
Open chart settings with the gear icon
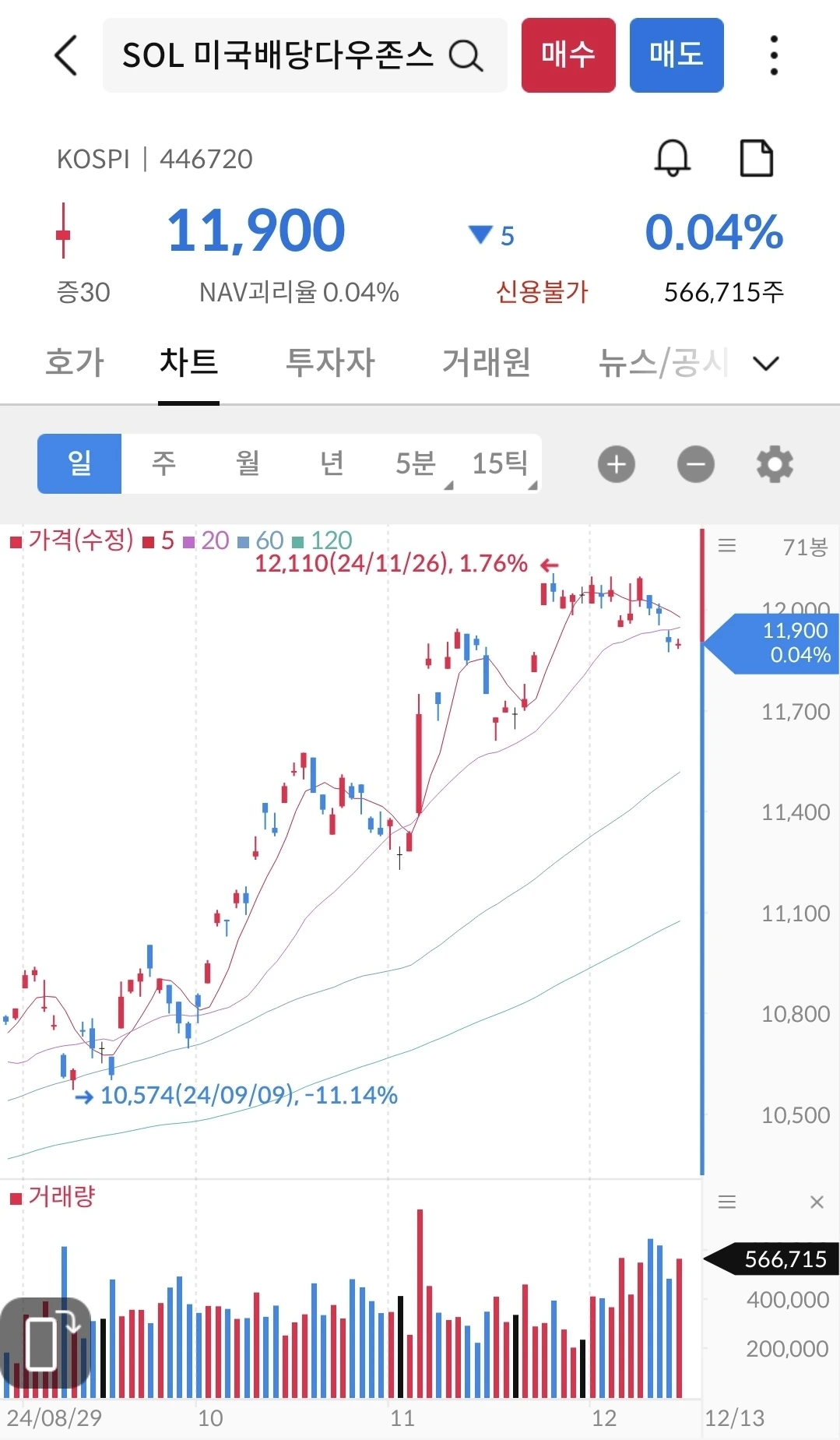[x=775, y=464]
